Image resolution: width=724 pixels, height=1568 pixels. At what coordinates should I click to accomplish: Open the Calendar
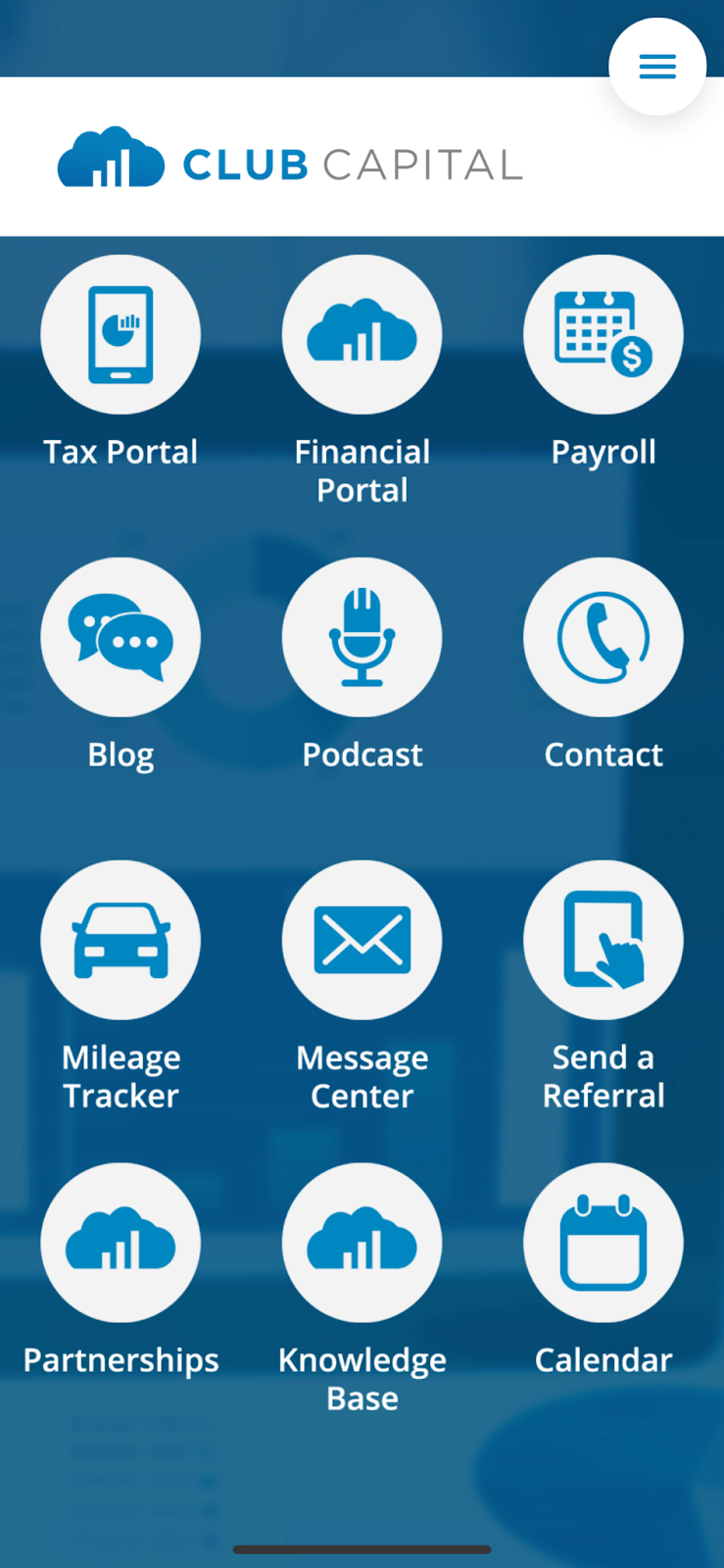603,1244
